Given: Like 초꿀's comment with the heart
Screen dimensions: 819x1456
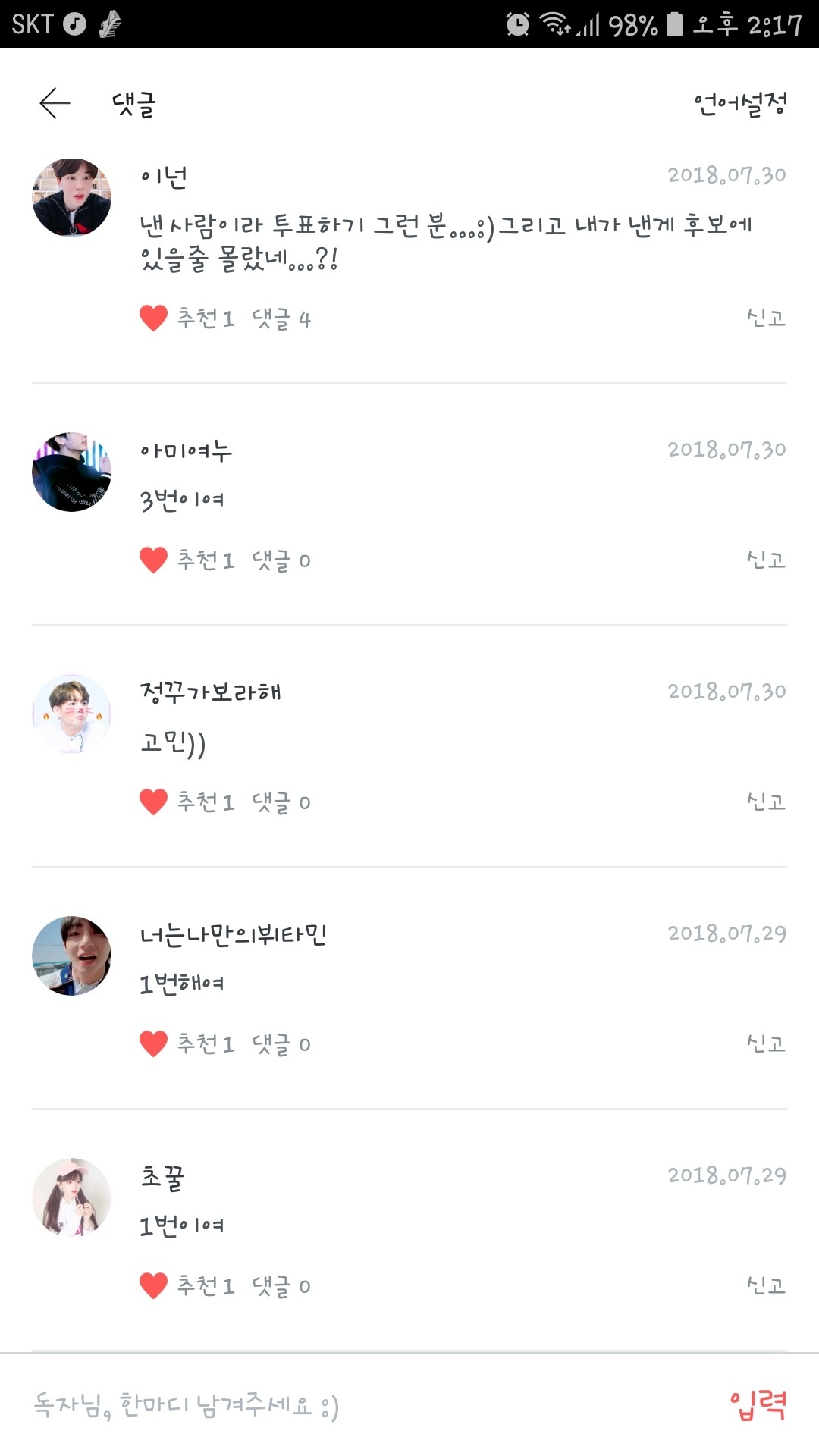Looking at the screenshot, I should pos(153,1286).
